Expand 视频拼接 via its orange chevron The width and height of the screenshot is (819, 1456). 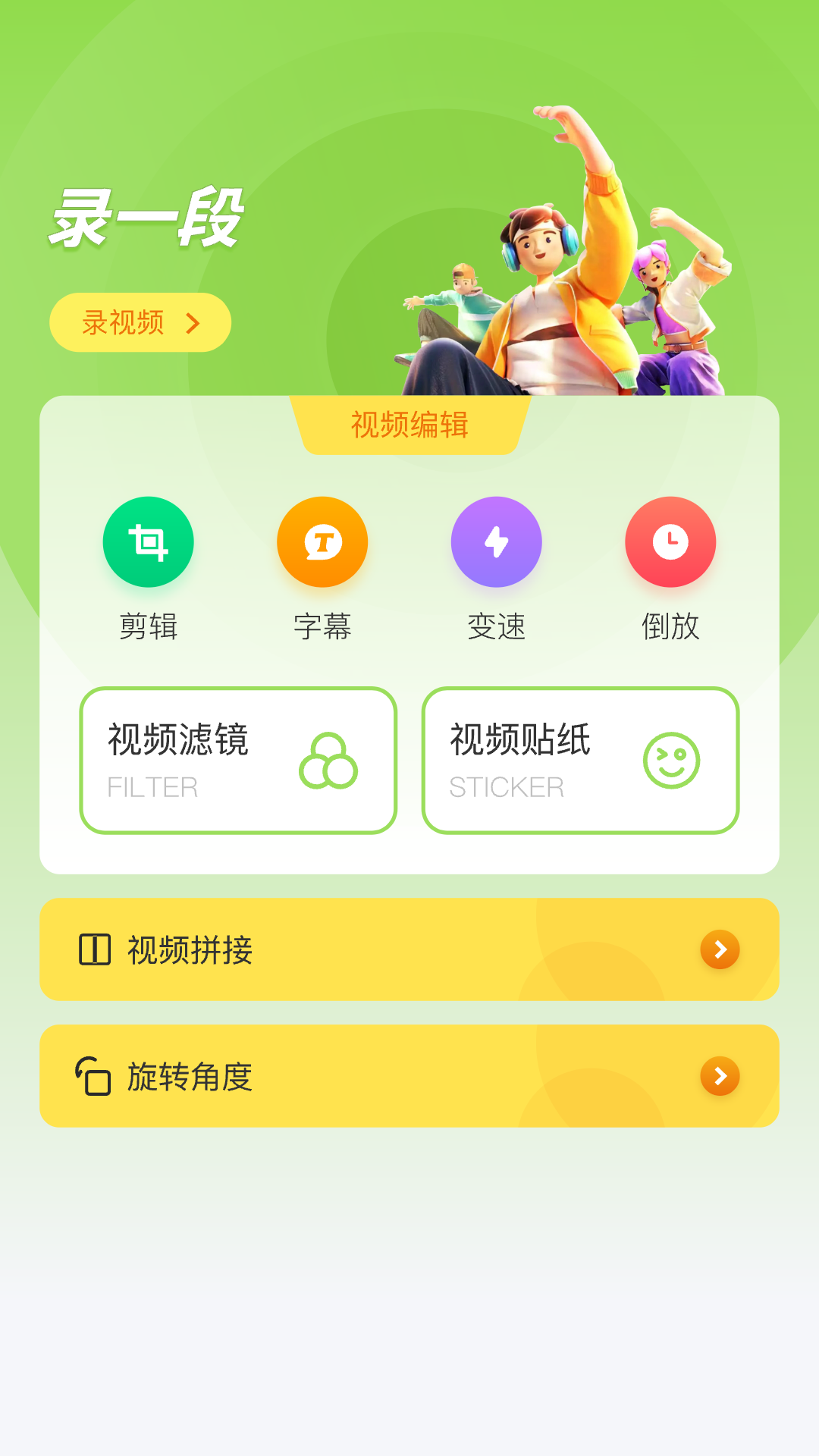point(718,949)
